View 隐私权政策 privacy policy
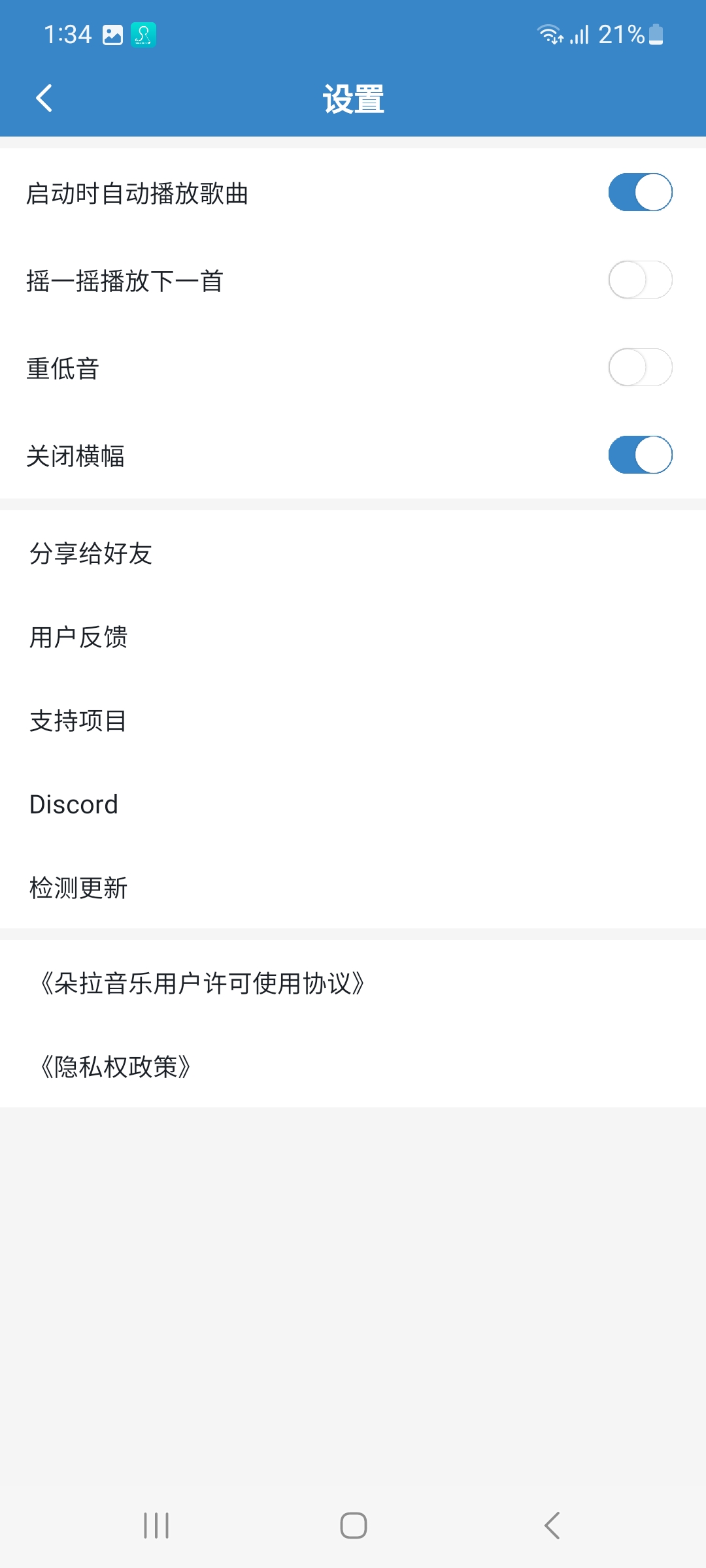706x1568 pixels. (116, 1067)
